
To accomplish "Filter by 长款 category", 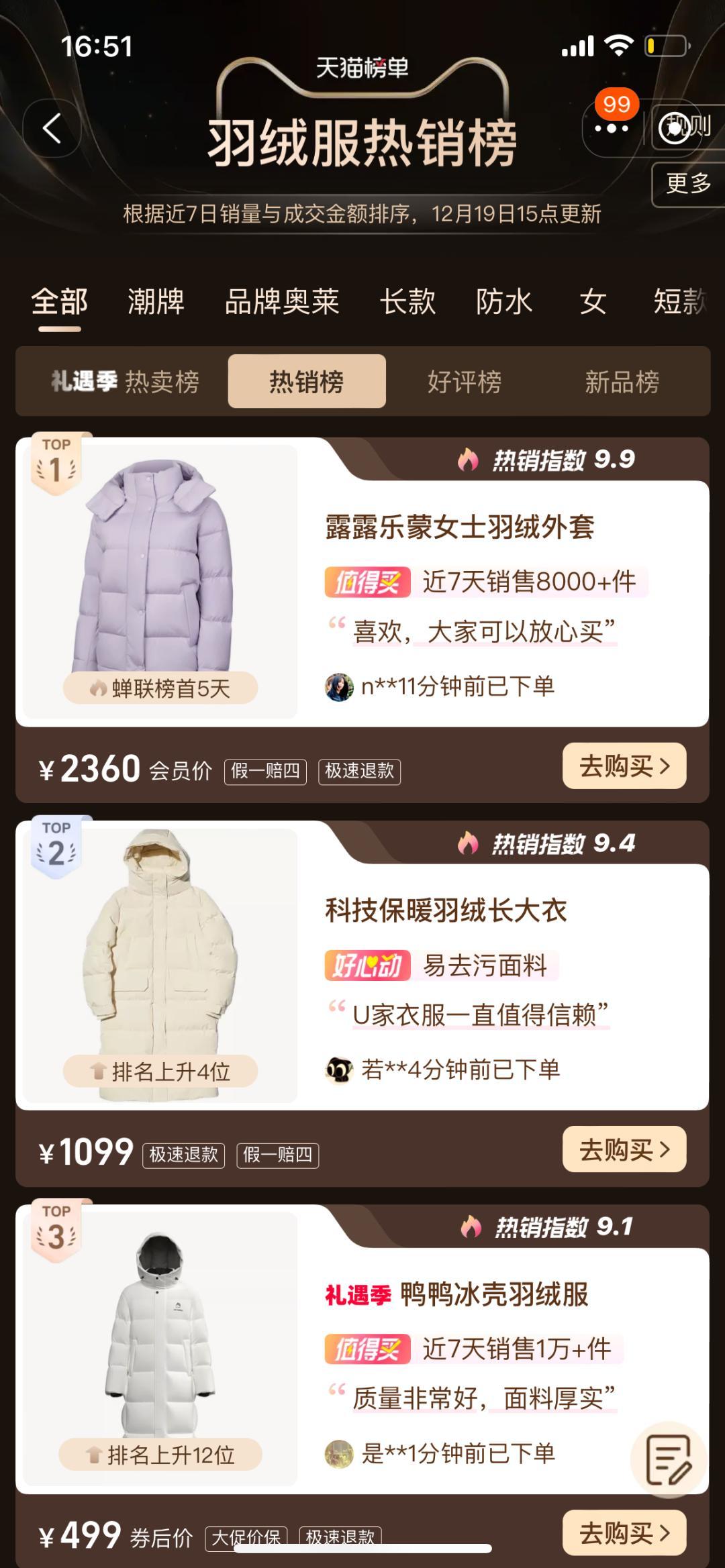I will click(x=407, y=301).
